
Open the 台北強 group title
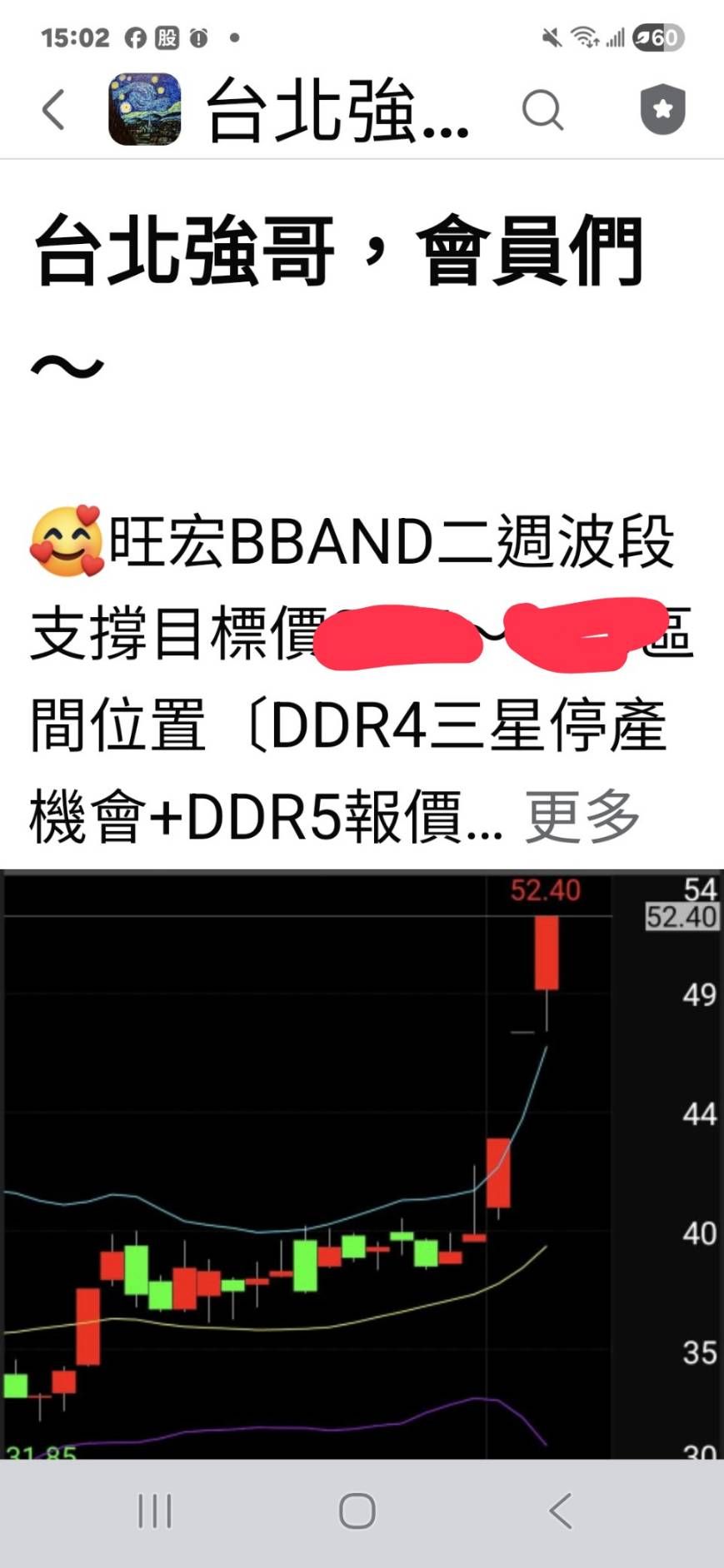click(337, 110)
